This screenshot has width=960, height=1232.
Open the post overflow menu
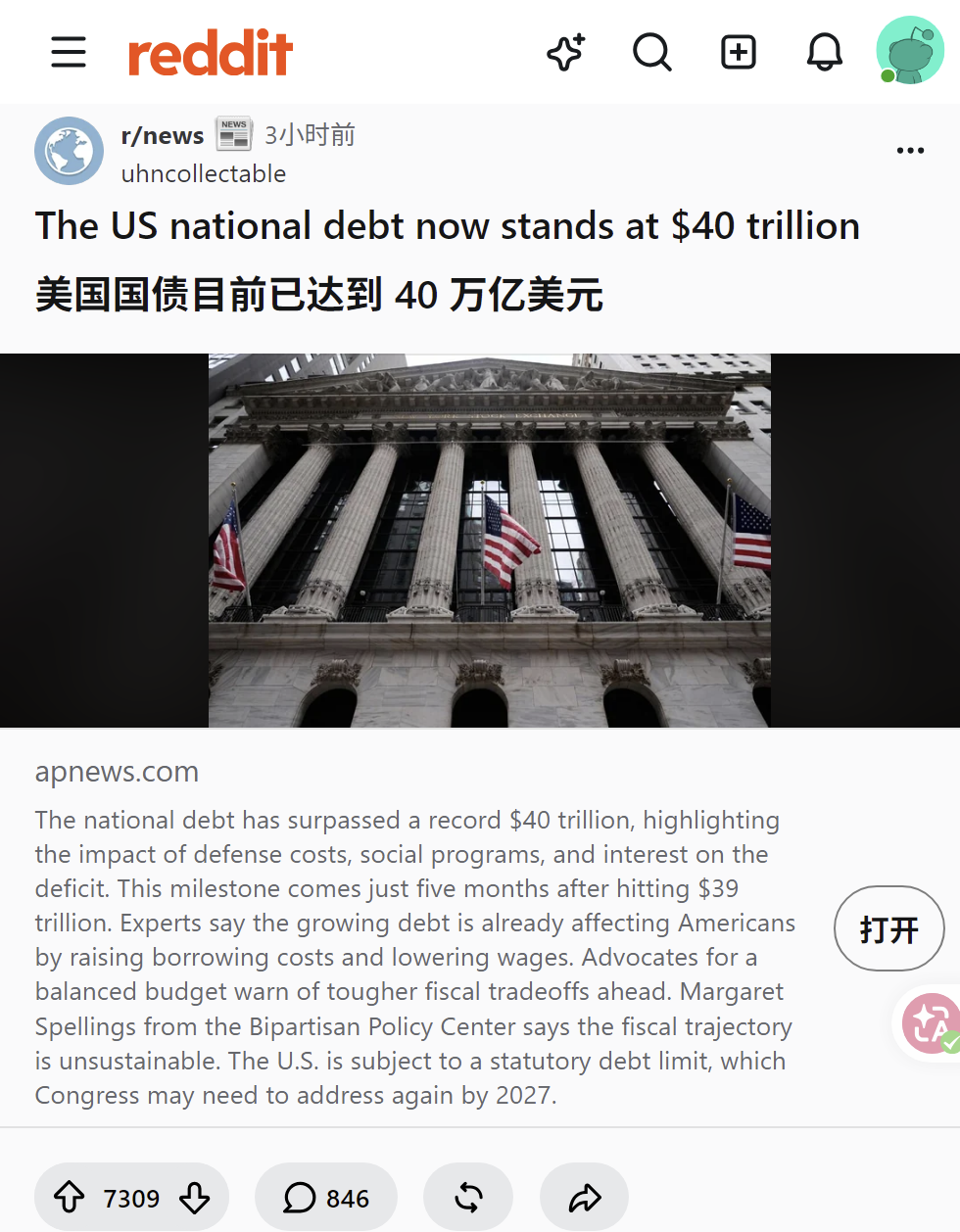coord(910,150)
